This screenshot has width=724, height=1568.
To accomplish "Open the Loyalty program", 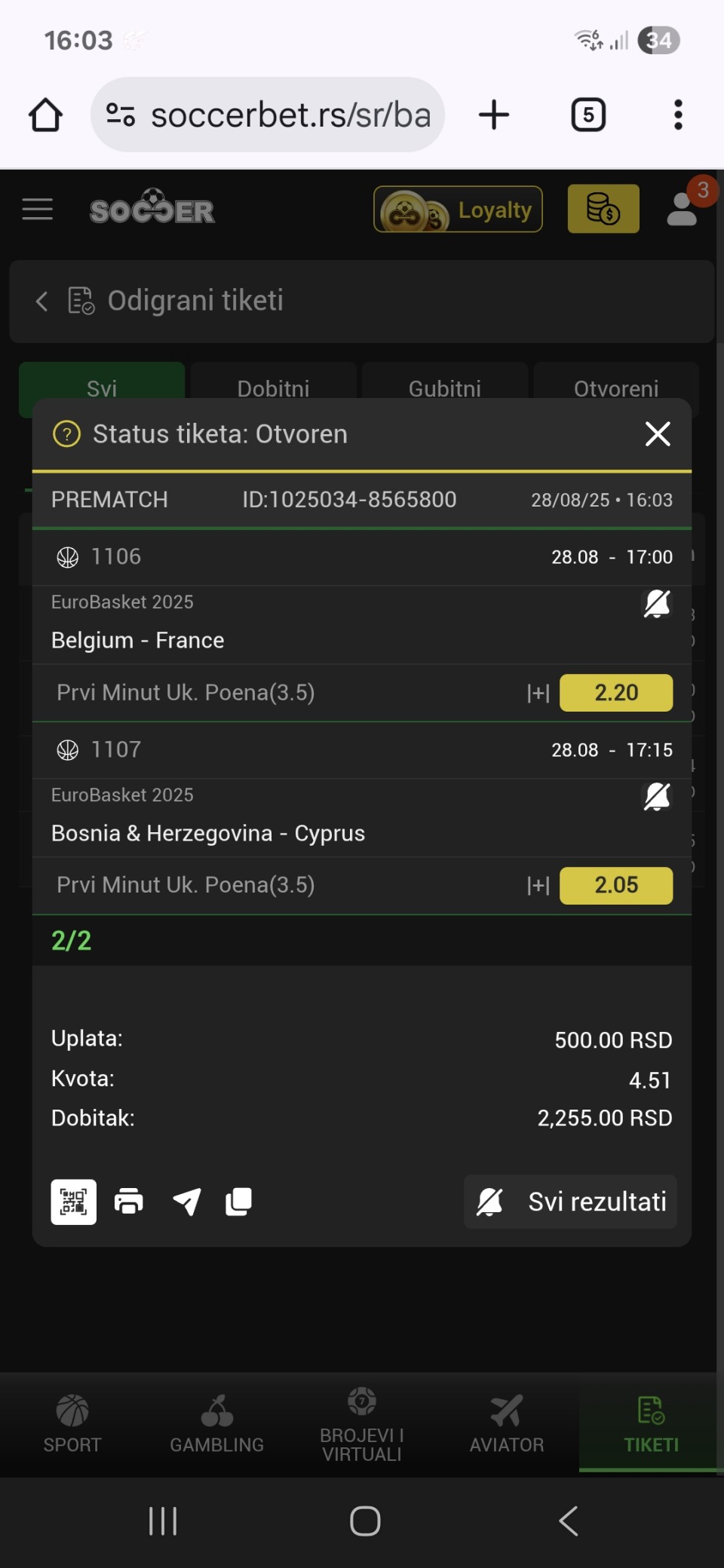I will (x=459, y=209).
